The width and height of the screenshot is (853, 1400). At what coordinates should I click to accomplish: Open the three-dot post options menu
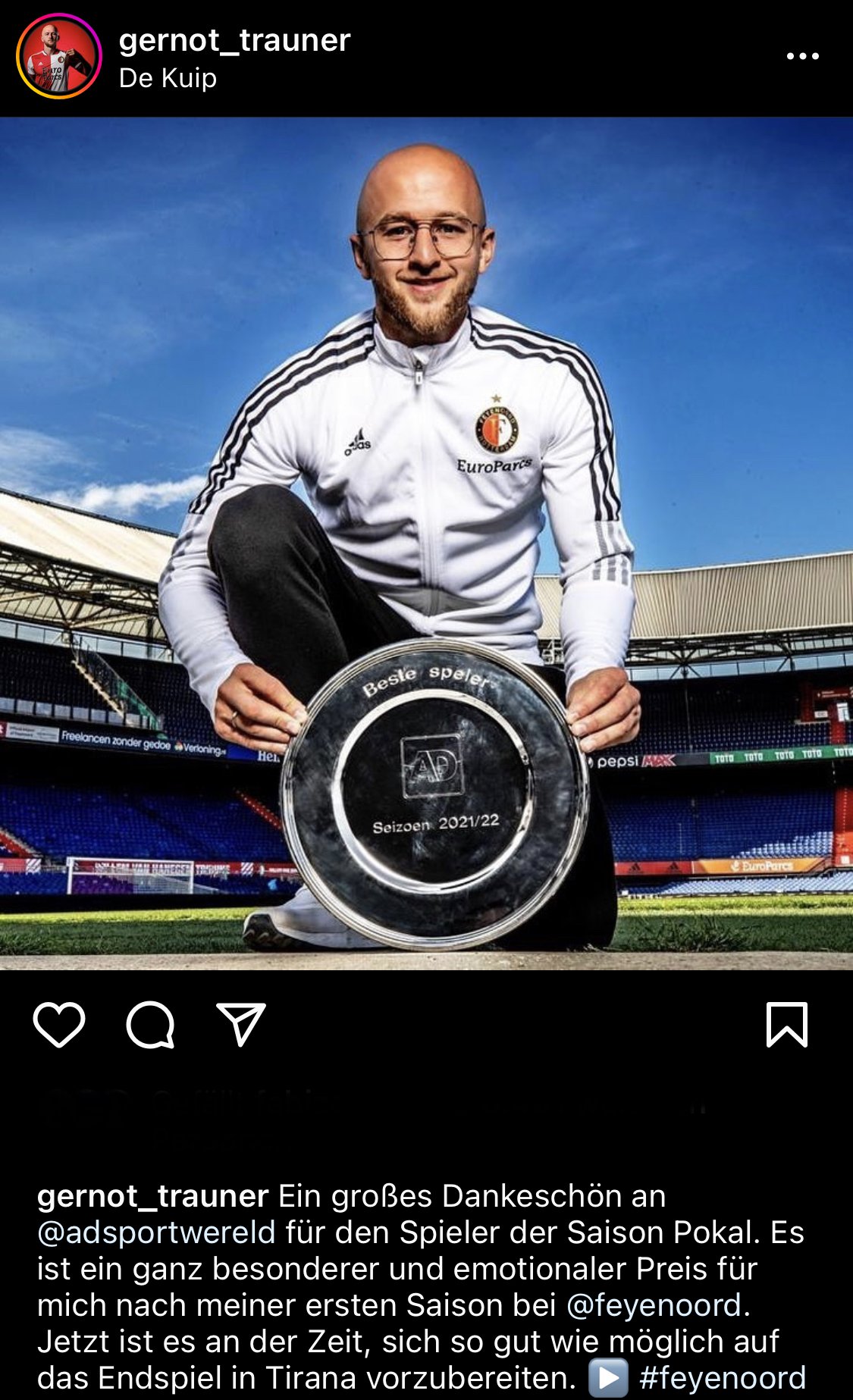coord(802,56)
